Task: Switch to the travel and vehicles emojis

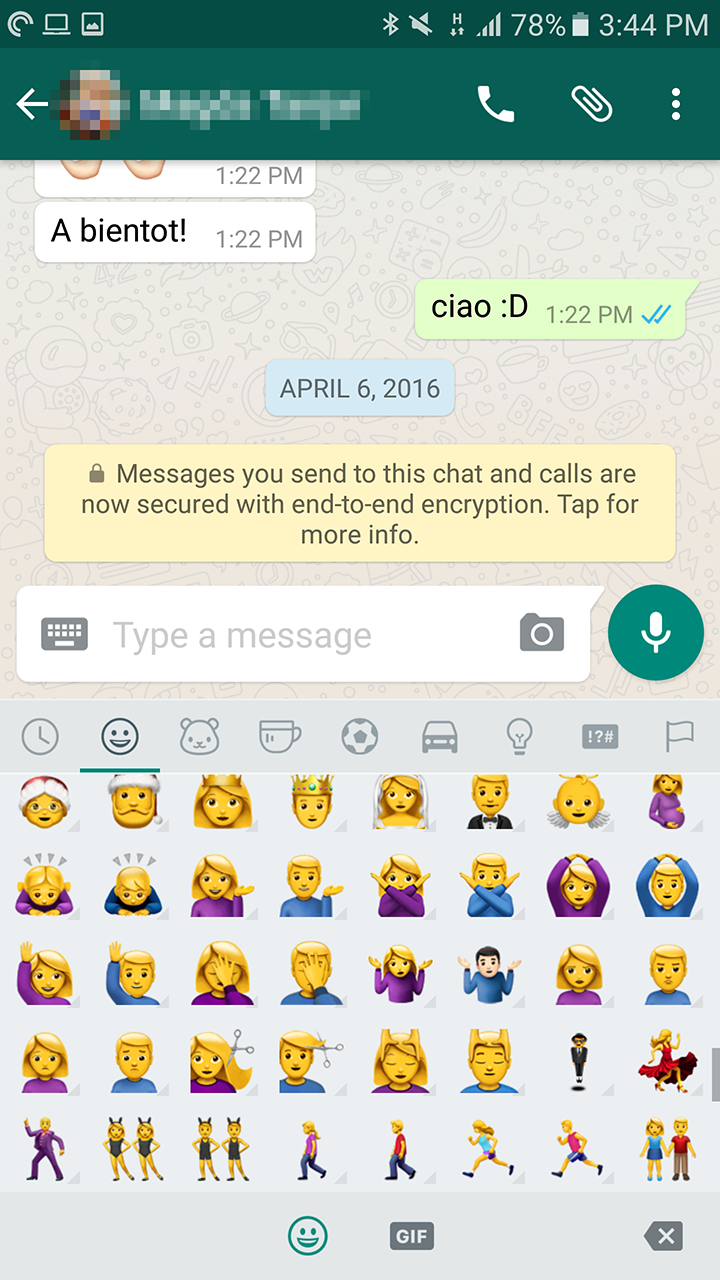Action: (440, 738)
